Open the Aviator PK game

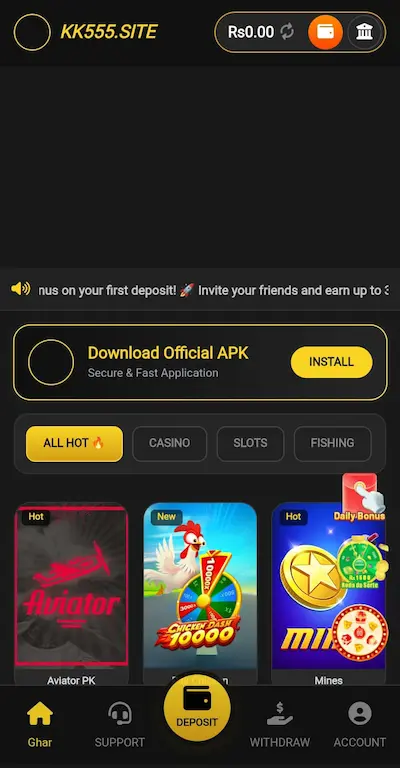(71, 594)
